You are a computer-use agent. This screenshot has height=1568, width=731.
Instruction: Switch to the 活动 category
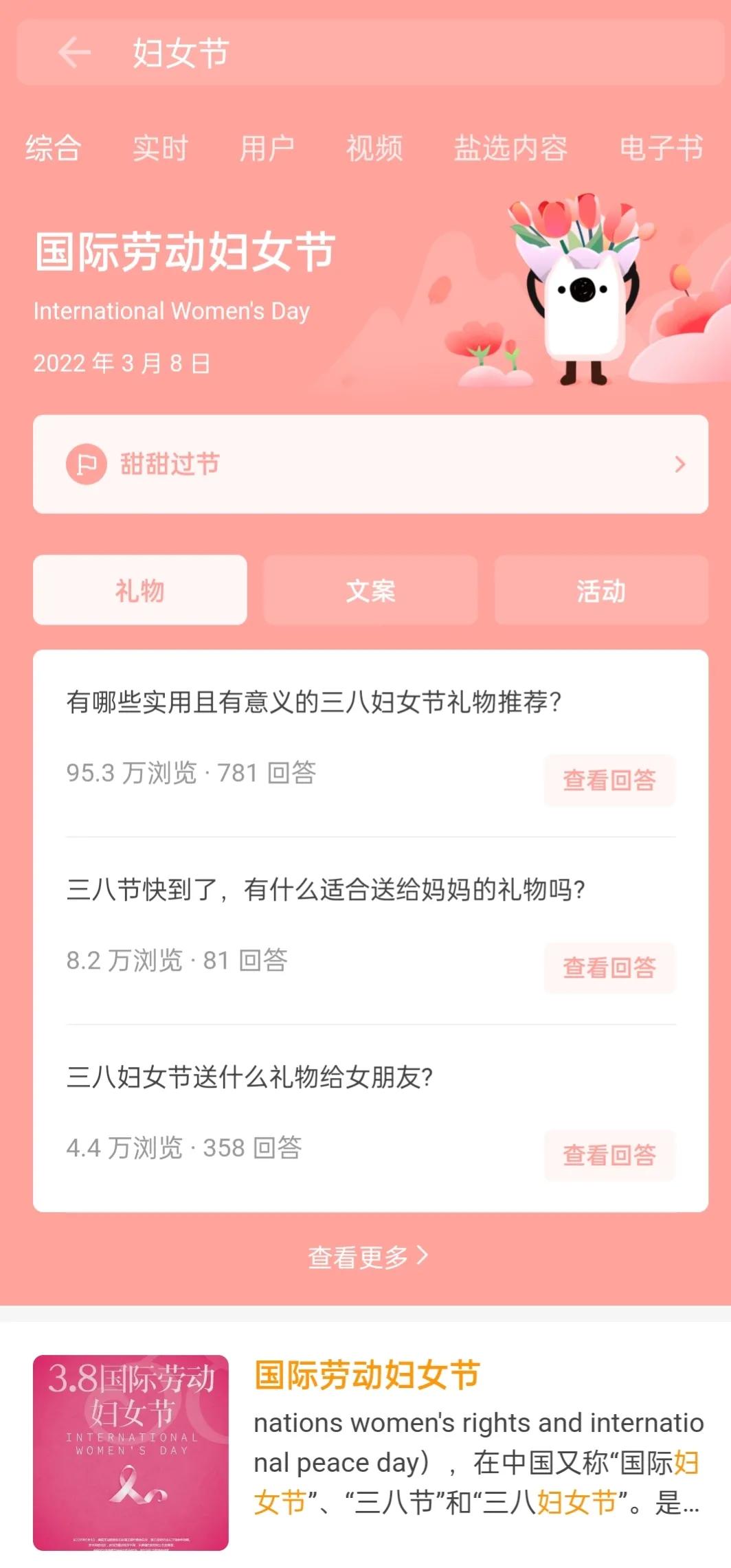600,590
